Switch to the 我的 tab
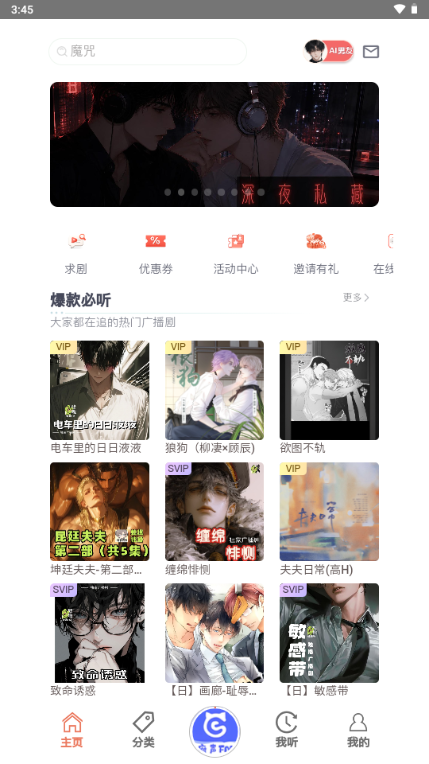The height and width of the screenshot is (764, 429). [x=358, y=729]
